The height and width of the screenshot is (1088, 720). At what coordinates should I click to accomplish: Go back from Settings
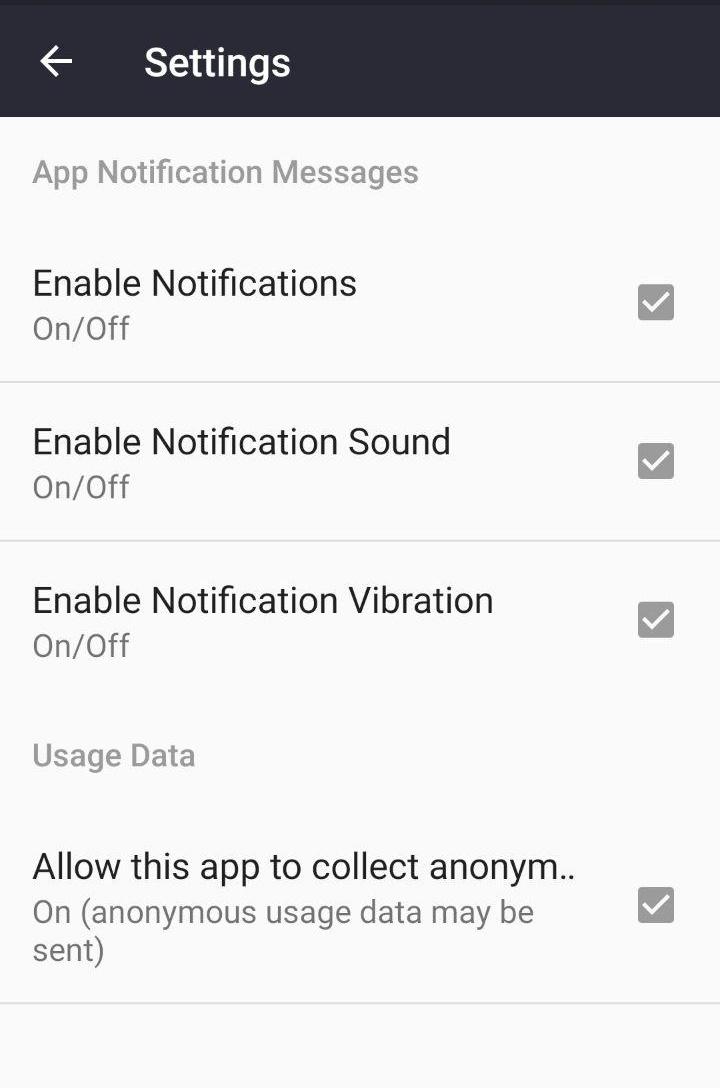click(56, 62)
